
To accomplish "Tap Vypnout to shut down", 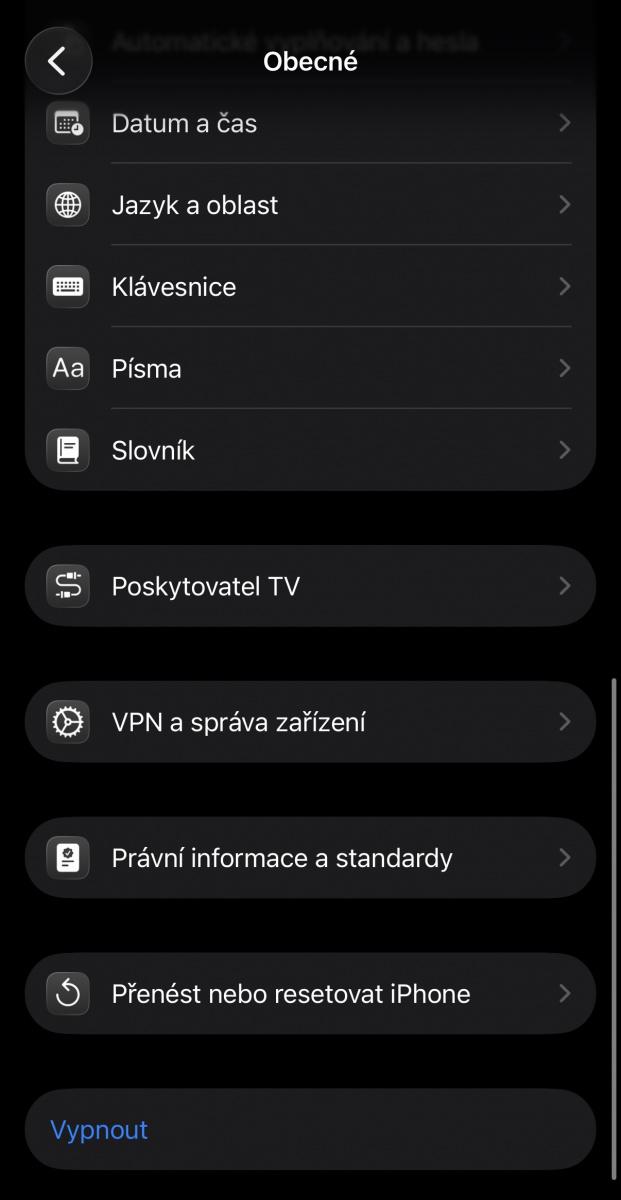I will pyautogui.click(x=100, y=1130).
